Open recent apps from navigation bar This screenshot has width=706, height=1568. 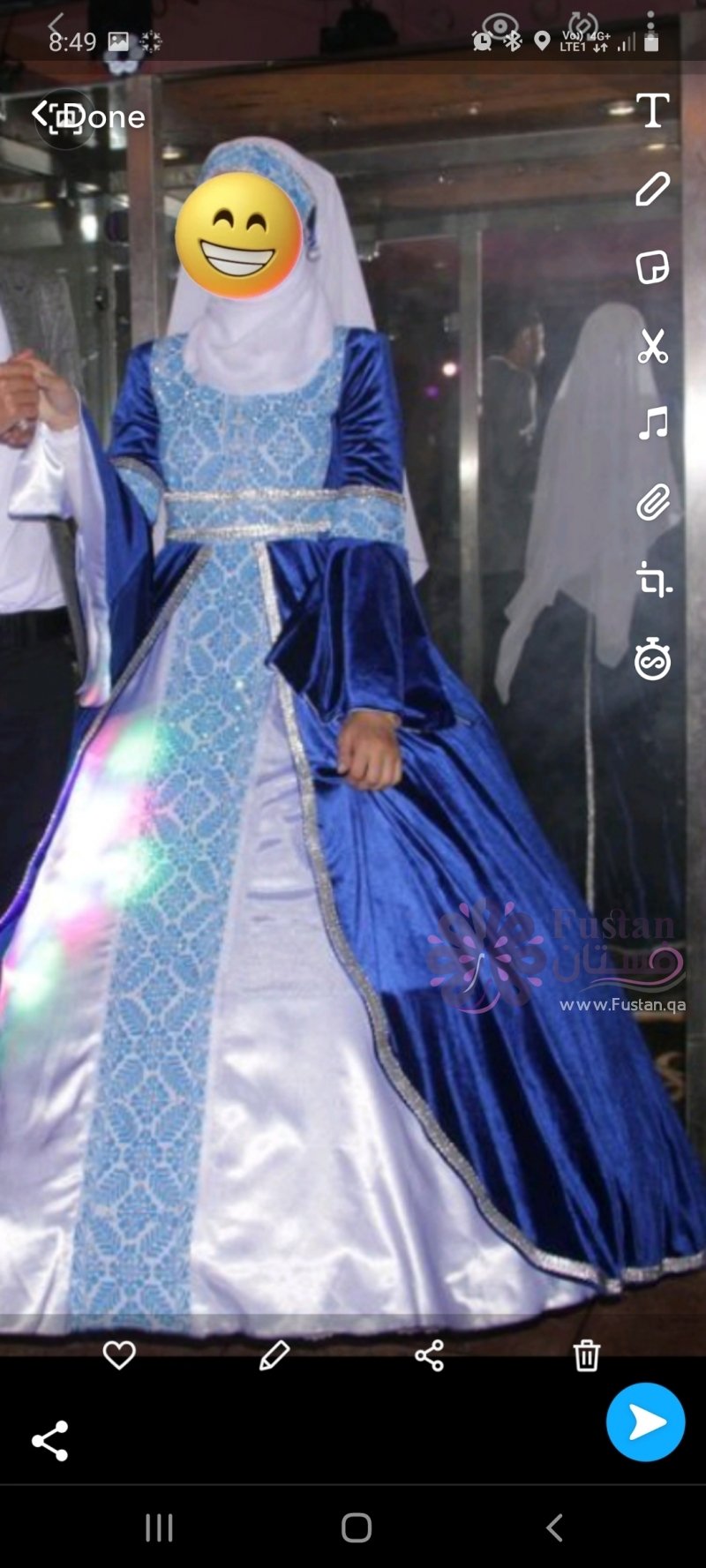point(159,1527)
